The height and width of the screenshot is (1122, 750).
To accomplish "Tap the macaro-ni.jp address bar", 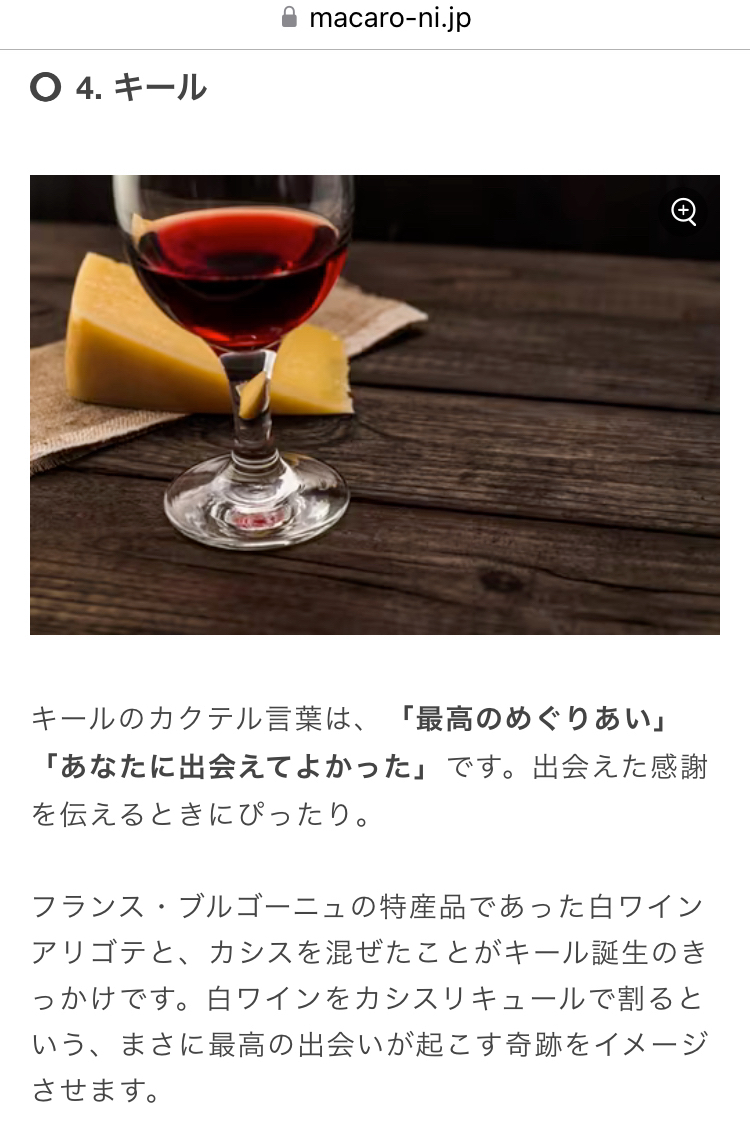I will [376, 18].
